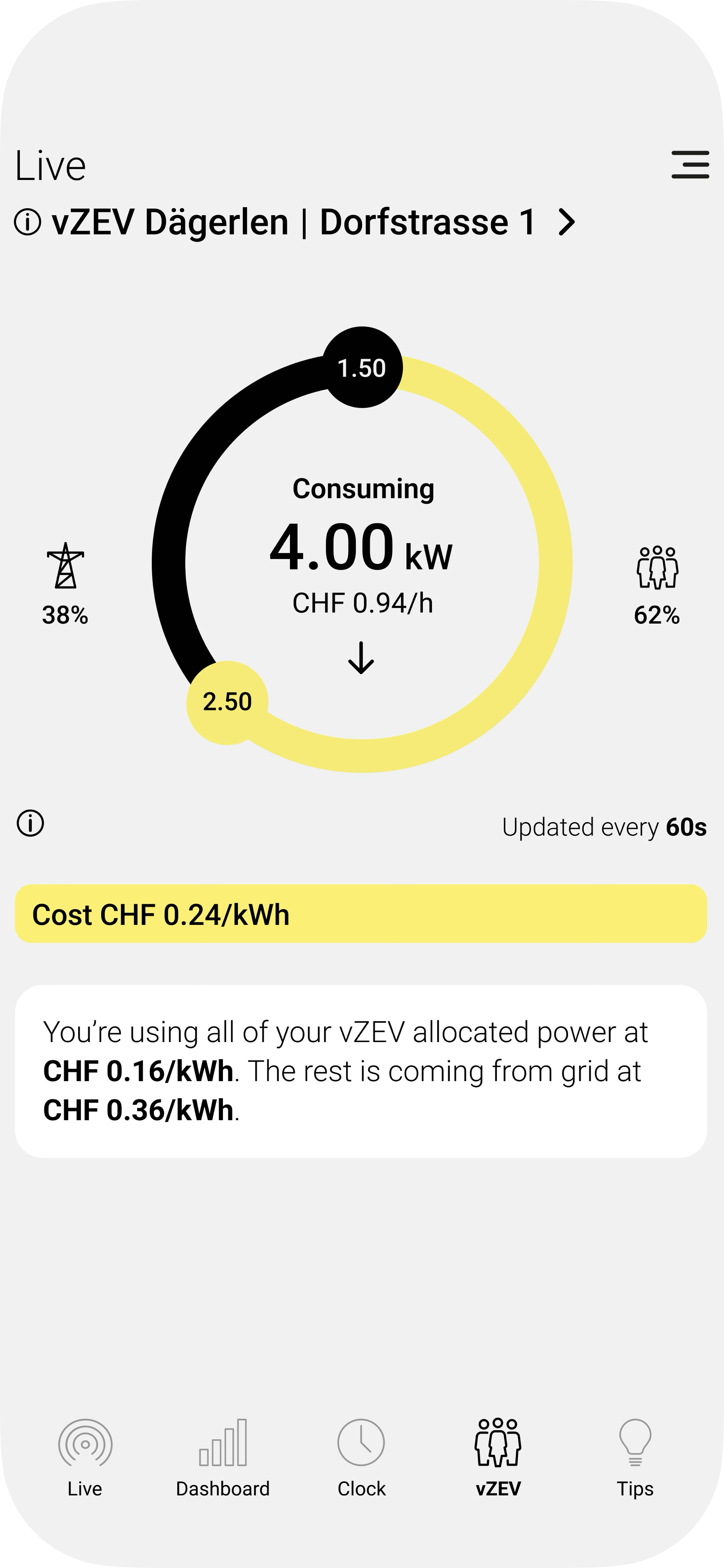
Task: Open the hamburger menu
Action: pyautogui.click(x=690, y=165)
